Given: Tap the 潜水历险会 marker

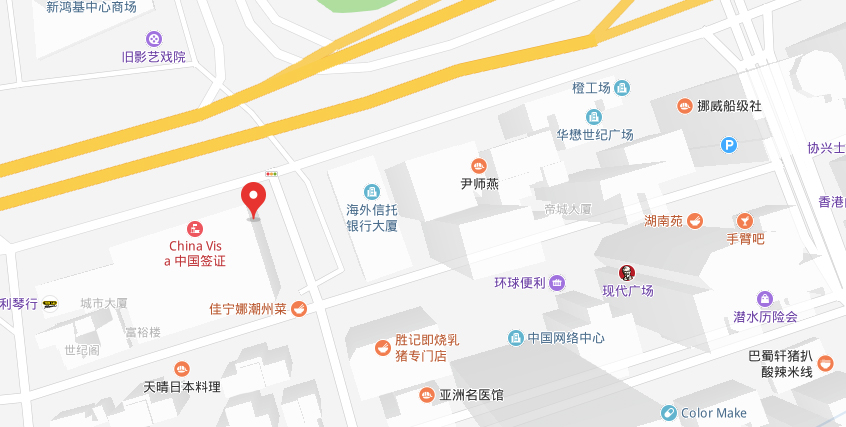Looking at the screenshot, I should (x=765, y=299).
